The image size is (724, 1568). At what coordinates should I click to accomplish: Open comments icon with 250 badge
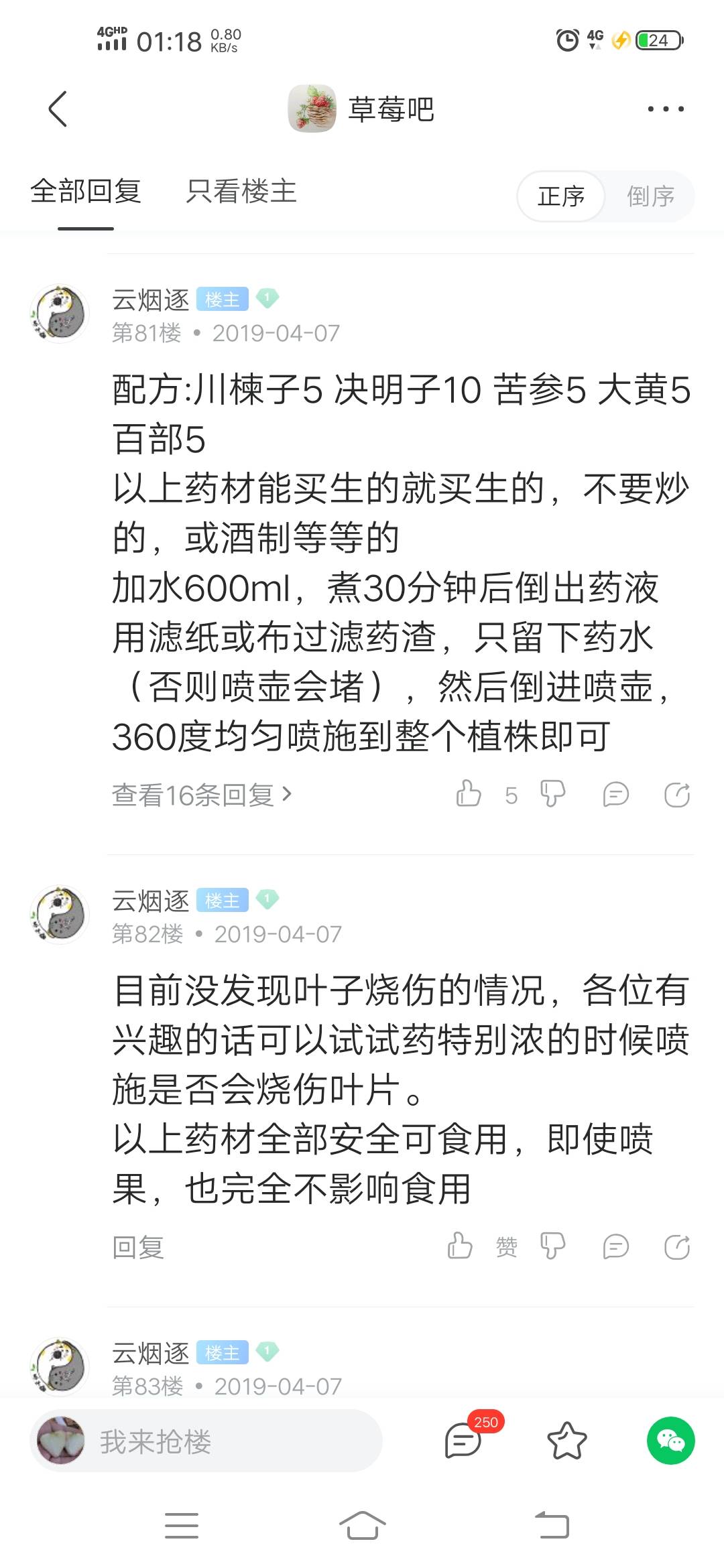coord(464,1441)
